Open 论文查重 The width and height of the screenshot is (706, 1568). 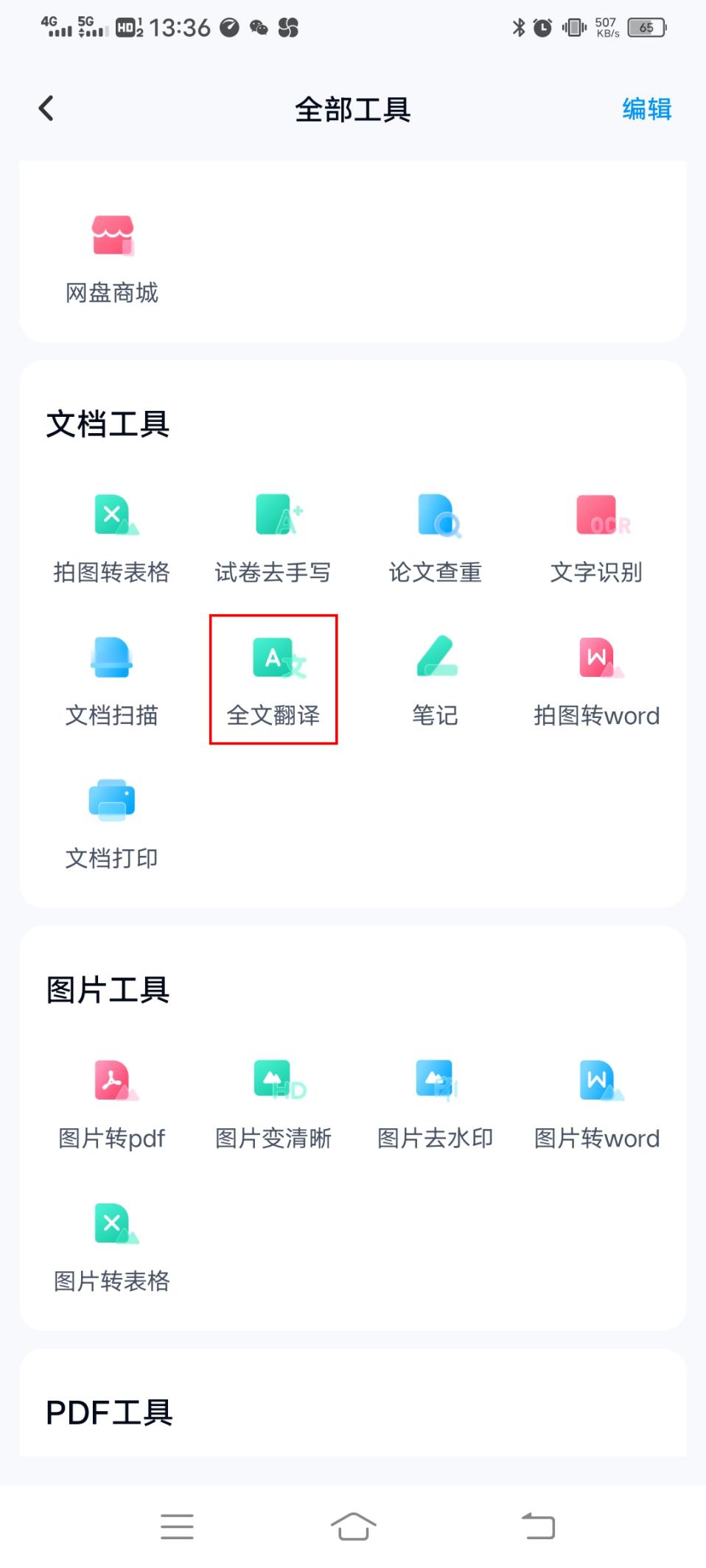pos(435,539)
